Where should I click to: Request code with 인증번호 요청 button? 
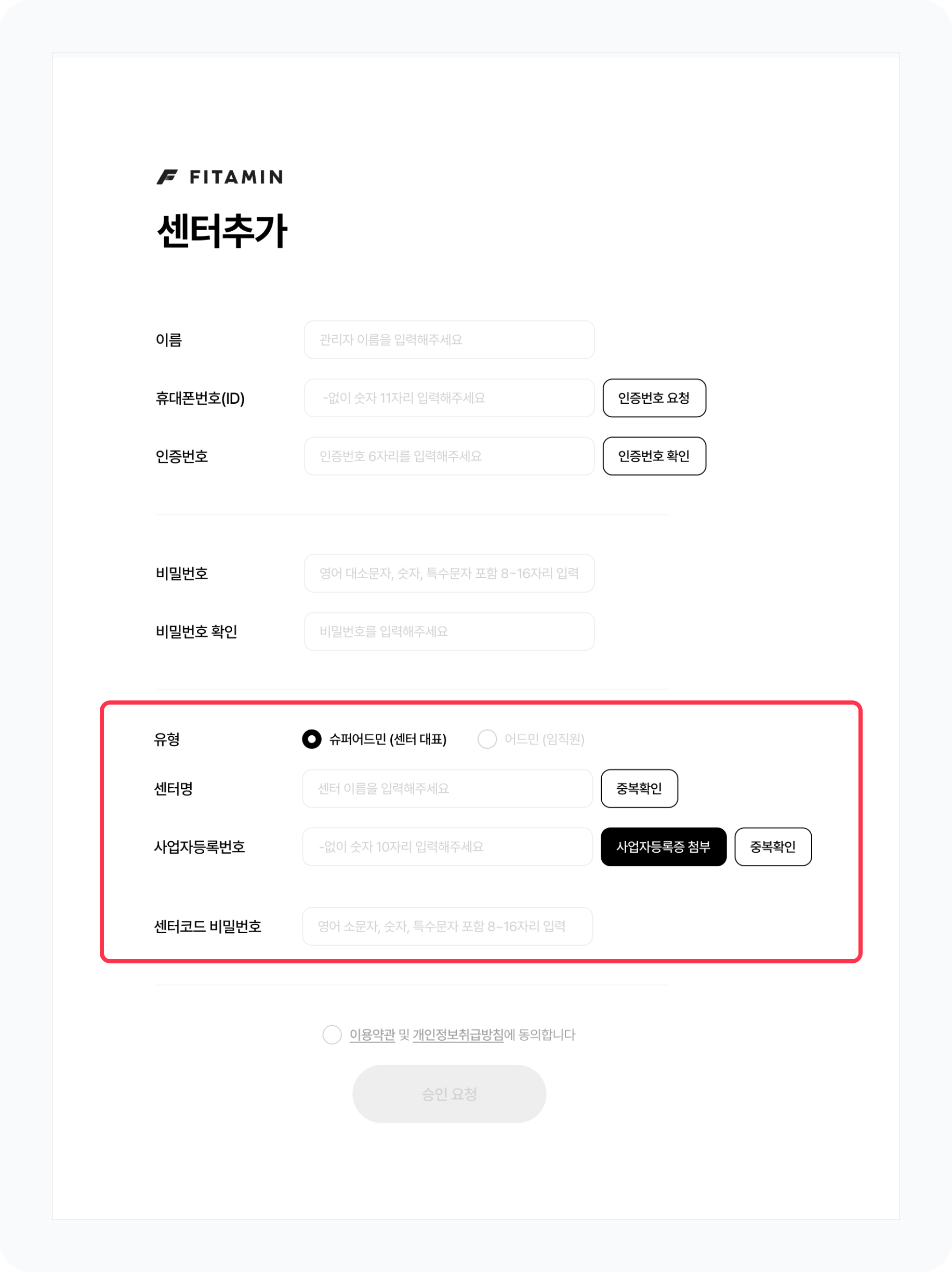(654, 398)
